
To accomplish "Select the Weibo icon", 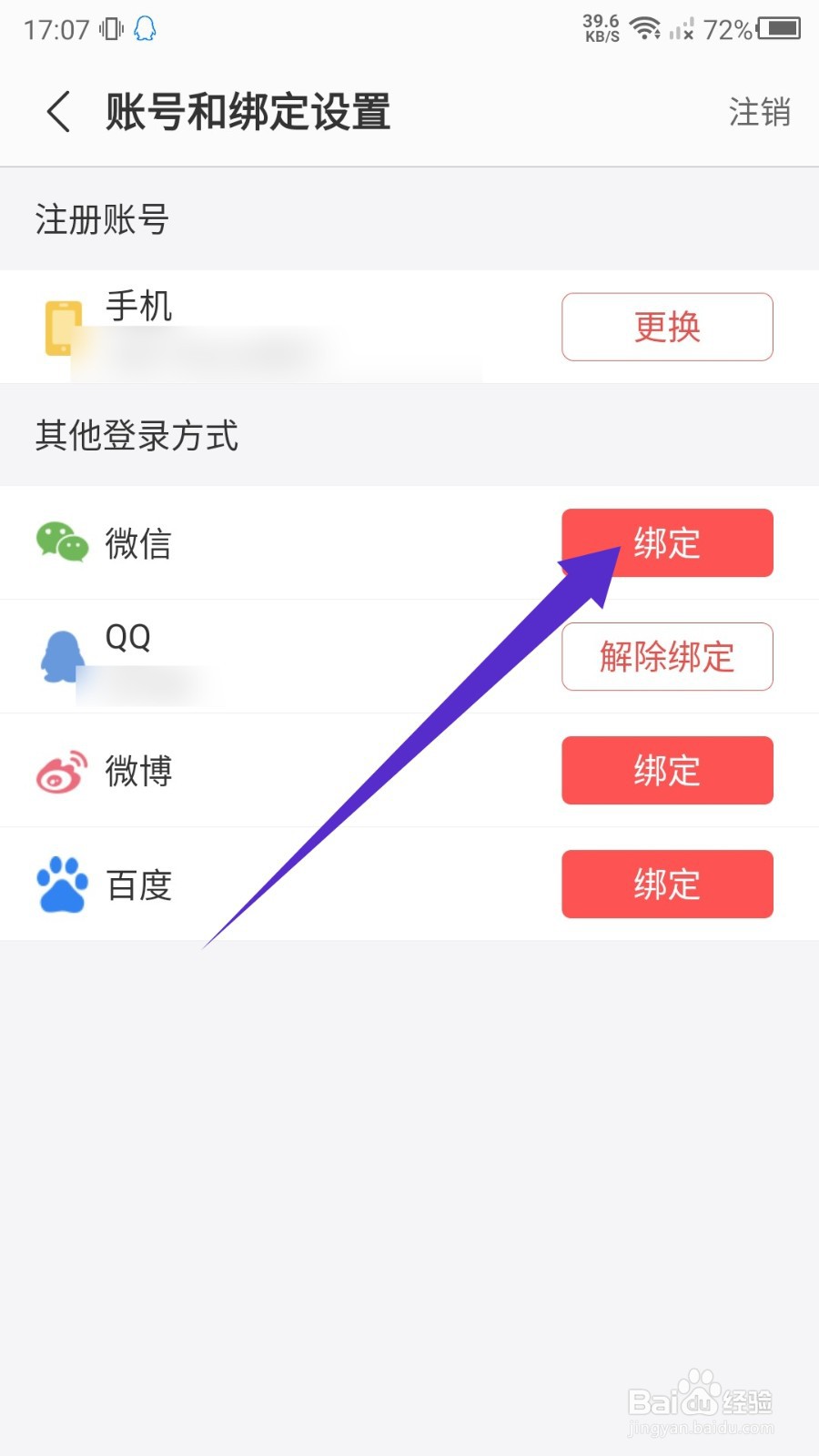I will [x=60, y=771].
